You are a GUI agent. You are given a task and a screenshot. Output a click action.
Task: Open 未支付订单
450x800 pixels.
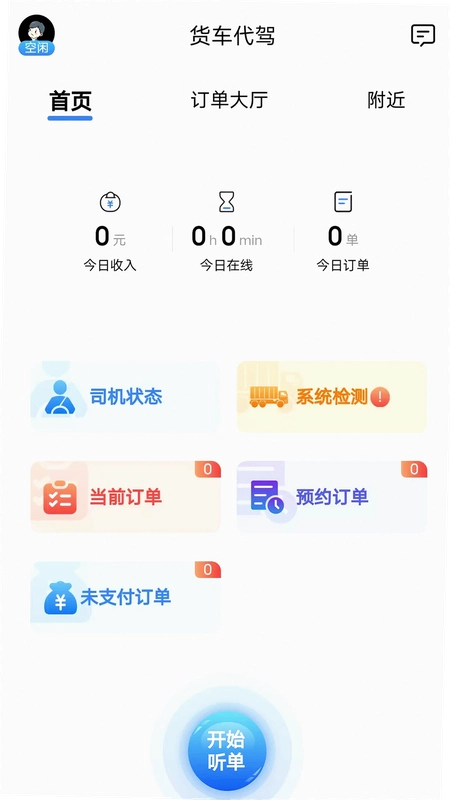126,597
